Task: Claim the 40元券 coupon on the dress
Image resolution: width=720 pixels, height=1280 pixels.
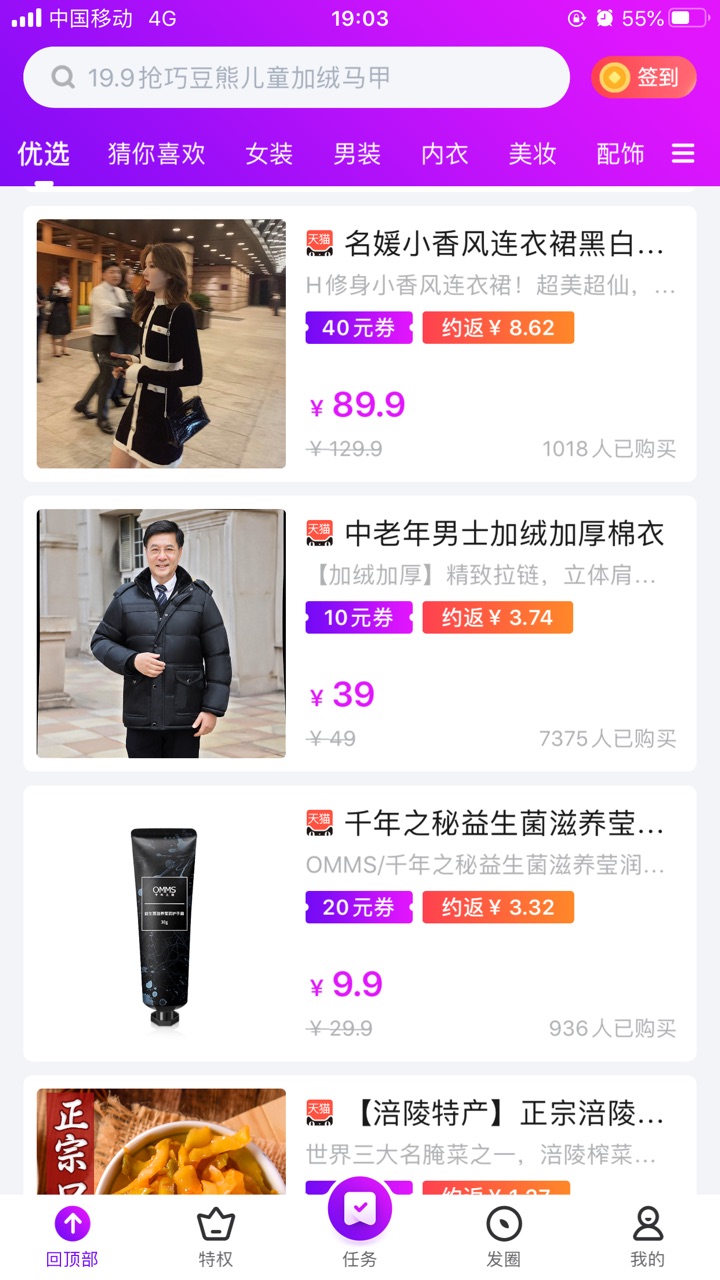Action: pos(359,328)
